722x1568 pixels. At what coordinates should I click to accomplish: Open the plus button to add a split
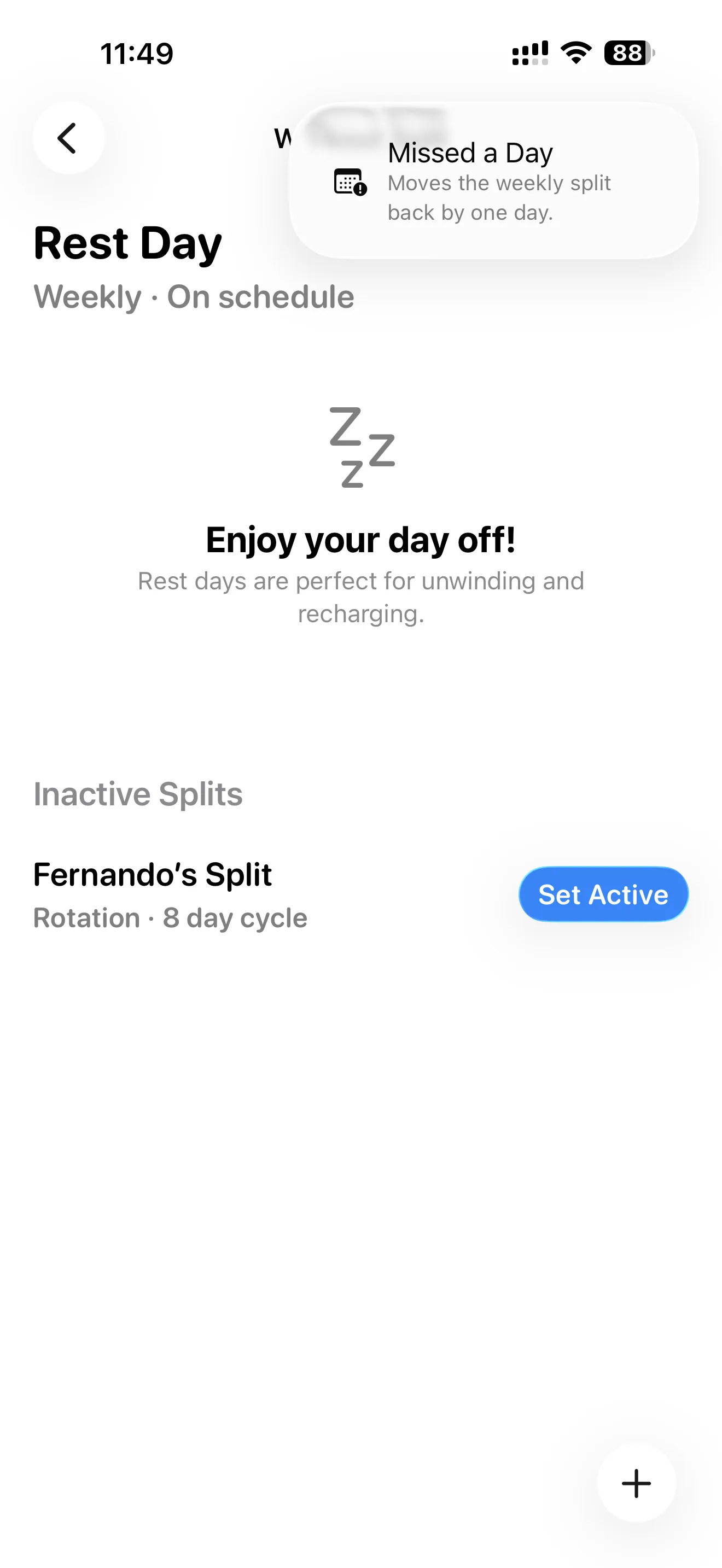(636, 1483)
